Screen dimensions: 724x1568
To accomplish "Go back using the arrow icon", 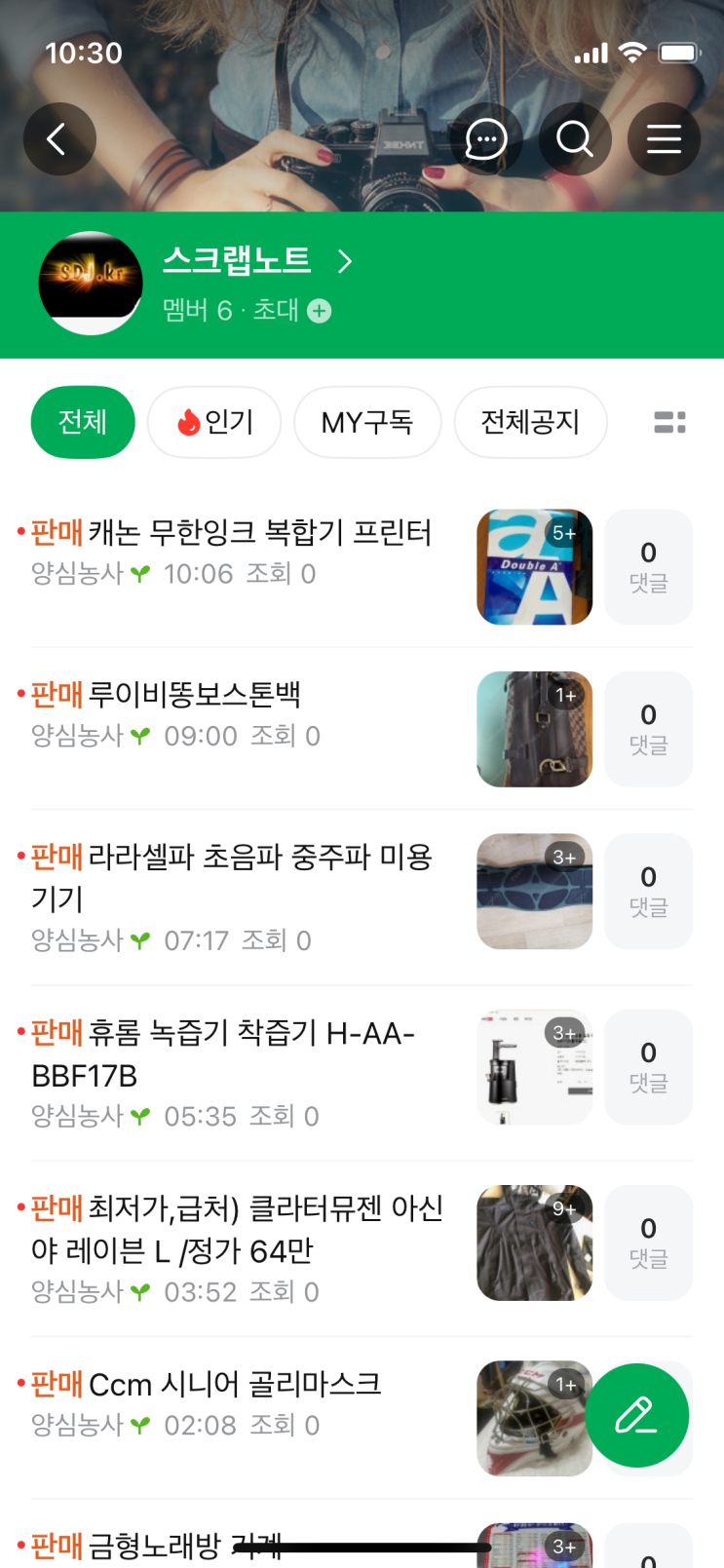I will (x=59, y=139).
